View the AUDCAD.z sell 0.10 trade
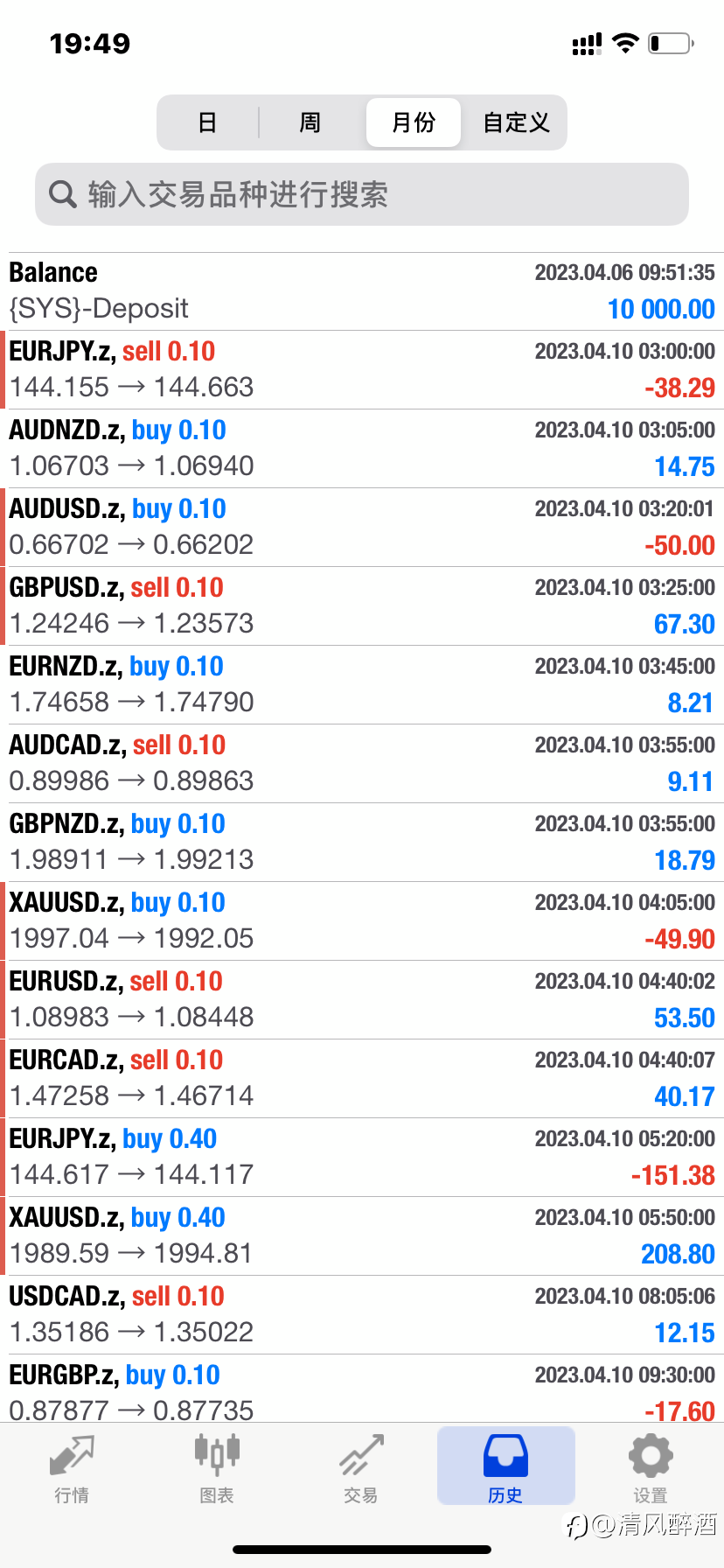The width and height of the screenshot is (724, 1568). pyautogui.click(x=362, y=764)
